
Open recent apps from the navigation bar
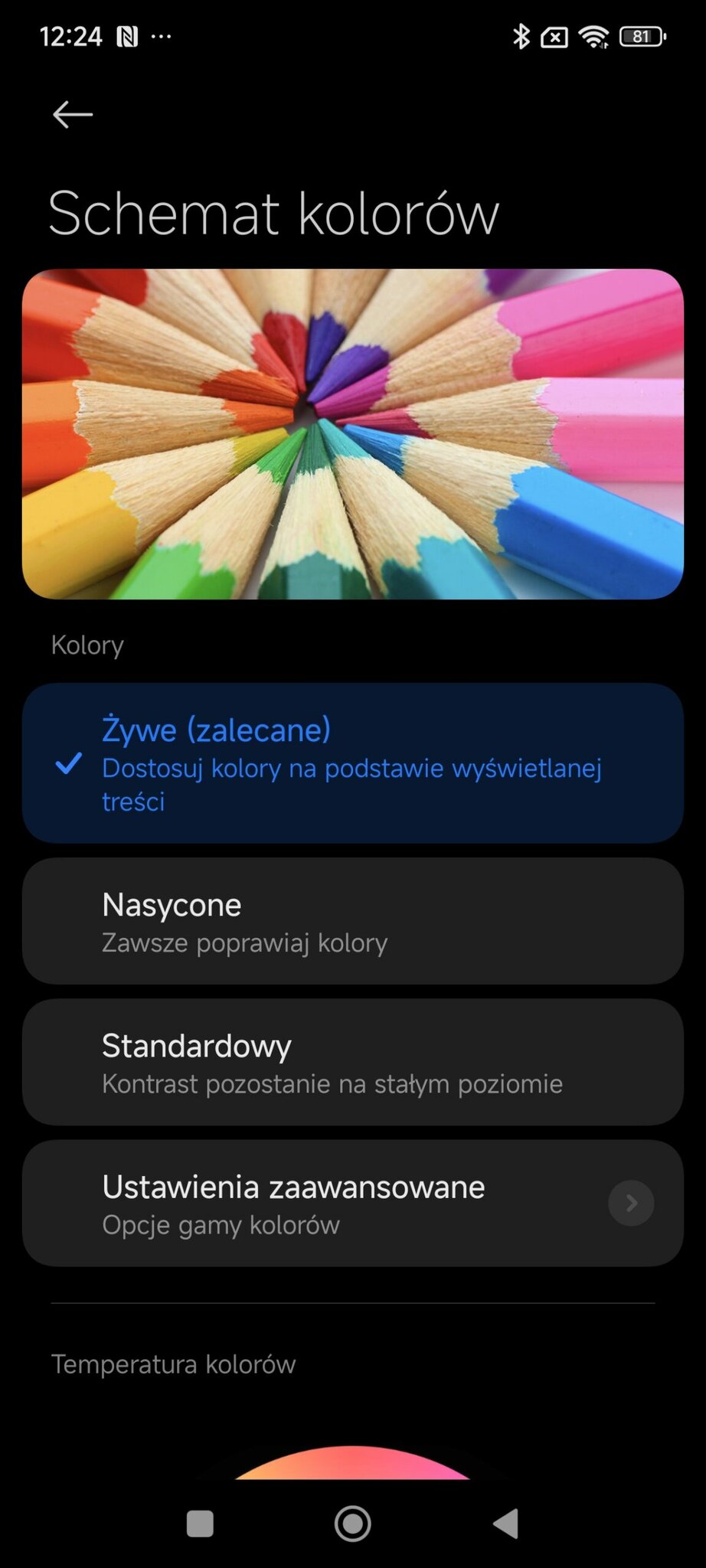[x=200, y=1524]
